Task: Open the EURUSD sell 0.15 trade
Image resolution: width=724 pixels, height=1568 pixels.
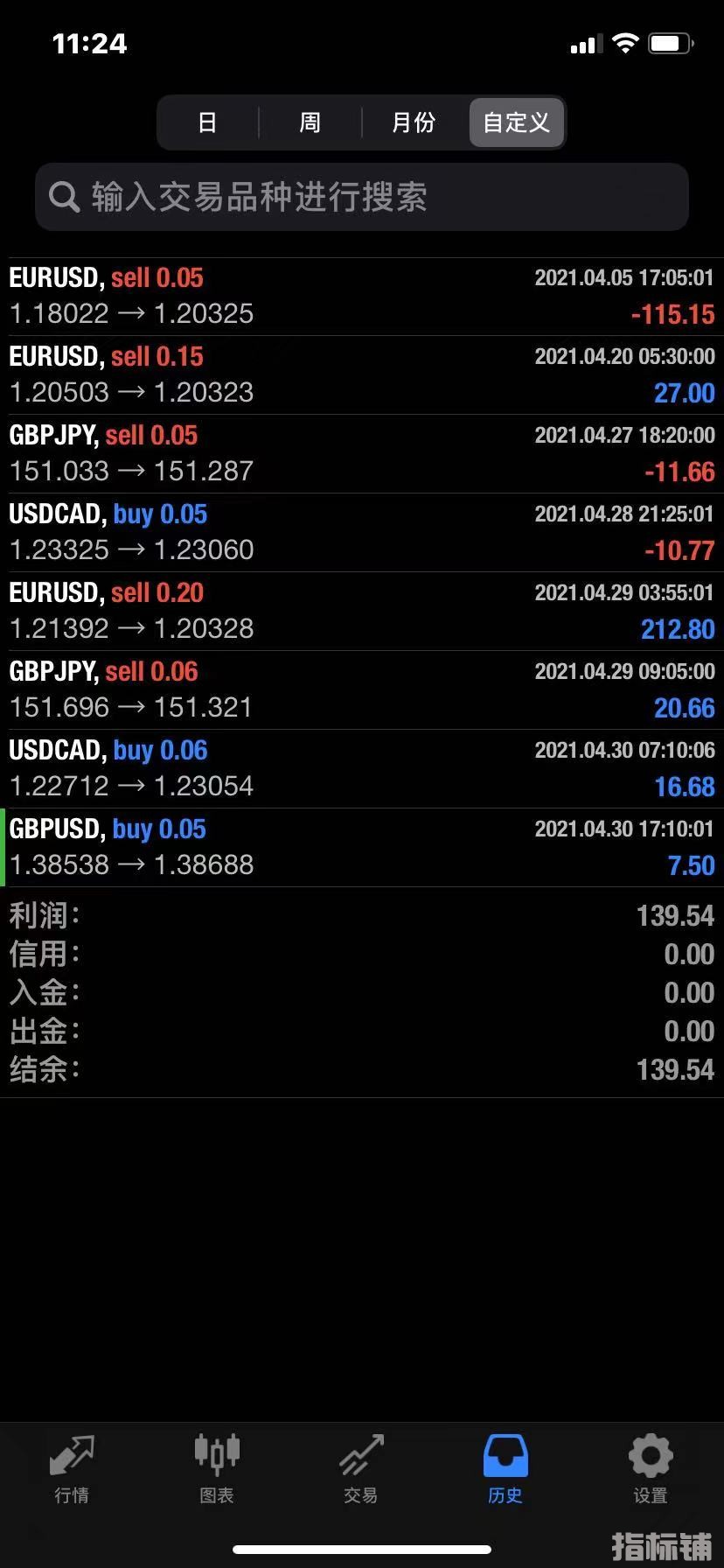Action: pos(362,374)
